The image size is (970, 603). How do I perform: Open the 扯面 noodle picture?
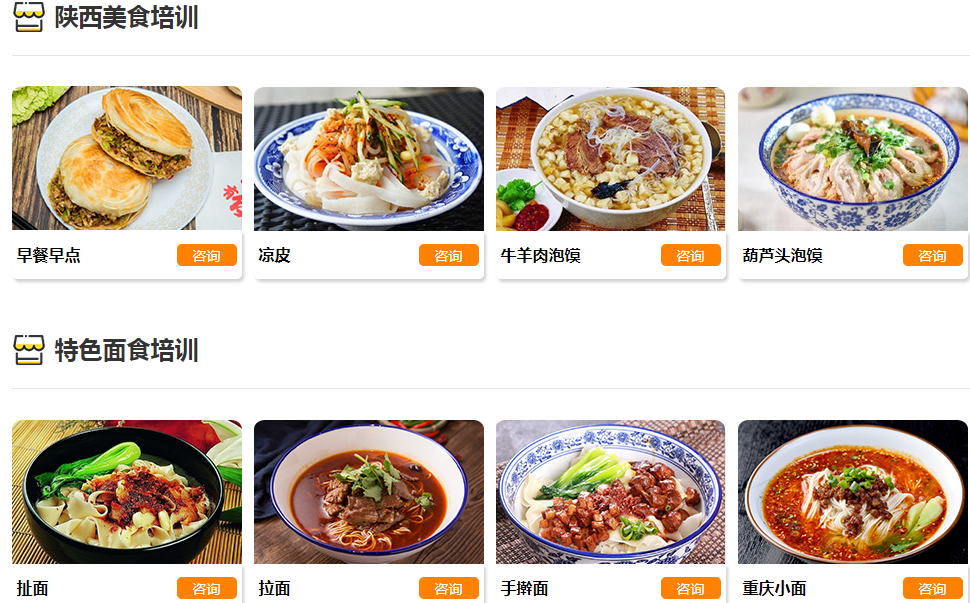[x=127, y=492]
